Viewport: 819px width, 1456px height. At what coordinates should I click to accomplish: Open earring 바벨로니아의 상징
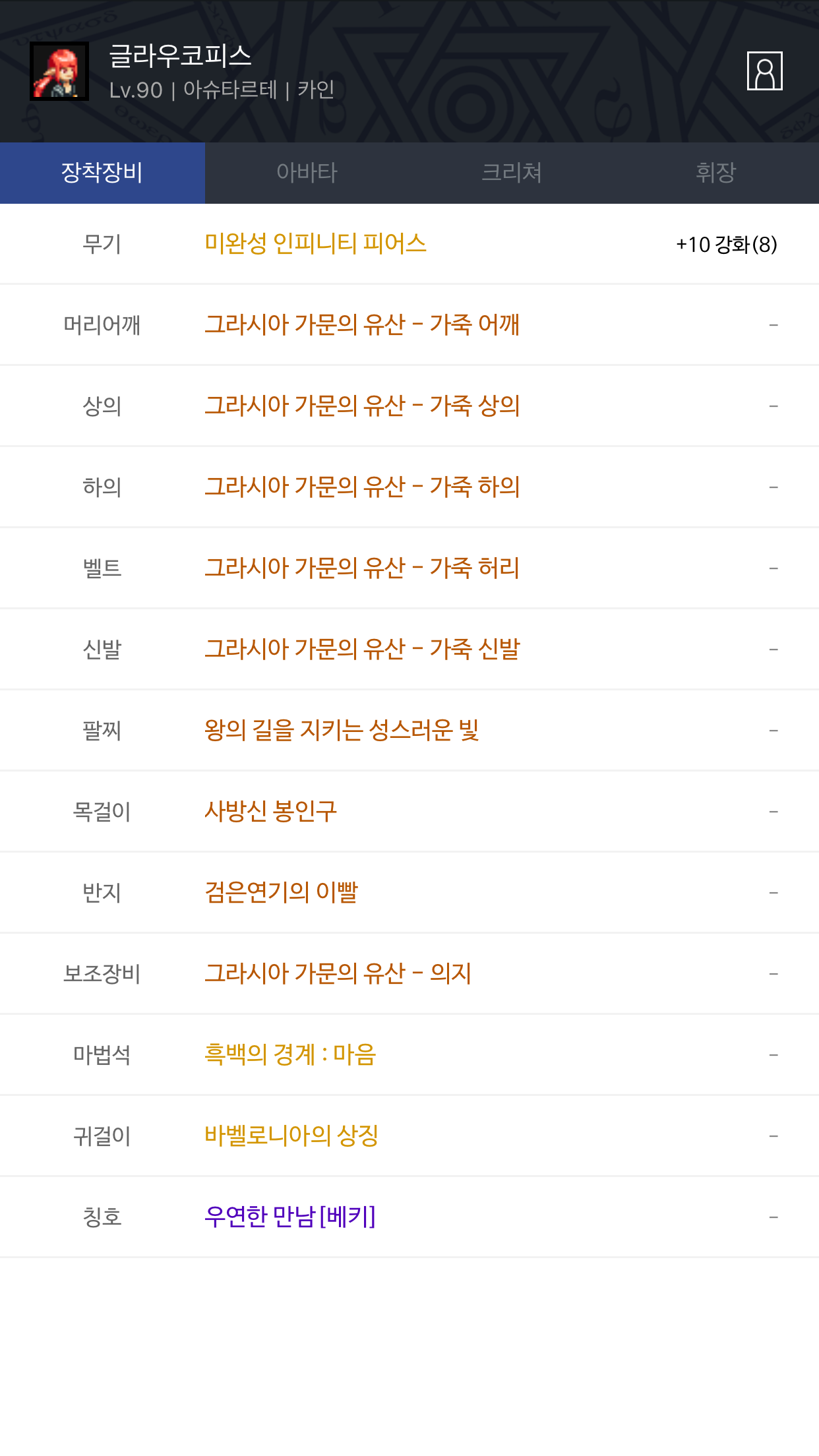pyautogui.click(x=291, y=1136)
